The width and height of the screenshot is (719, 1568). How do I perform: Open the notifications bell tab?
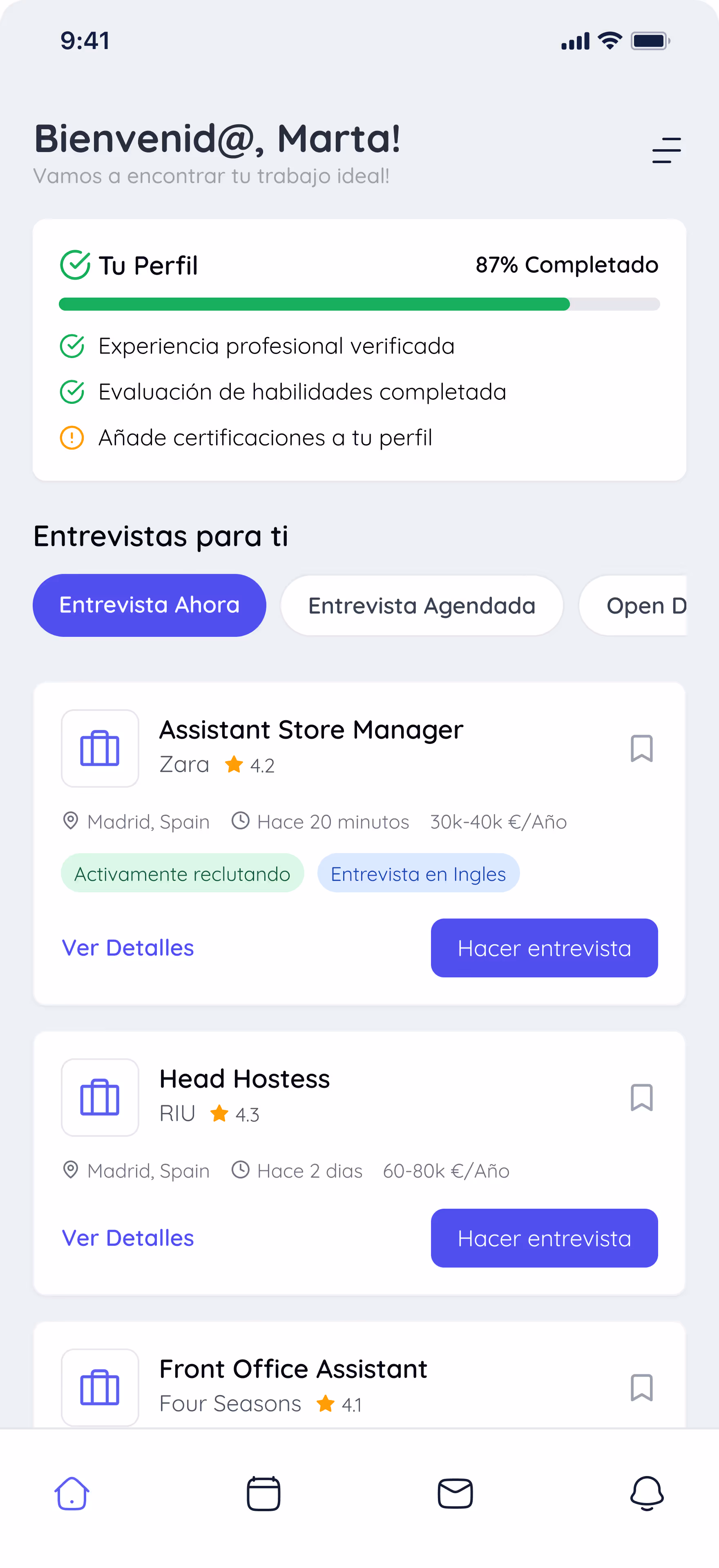point(647,1493)
